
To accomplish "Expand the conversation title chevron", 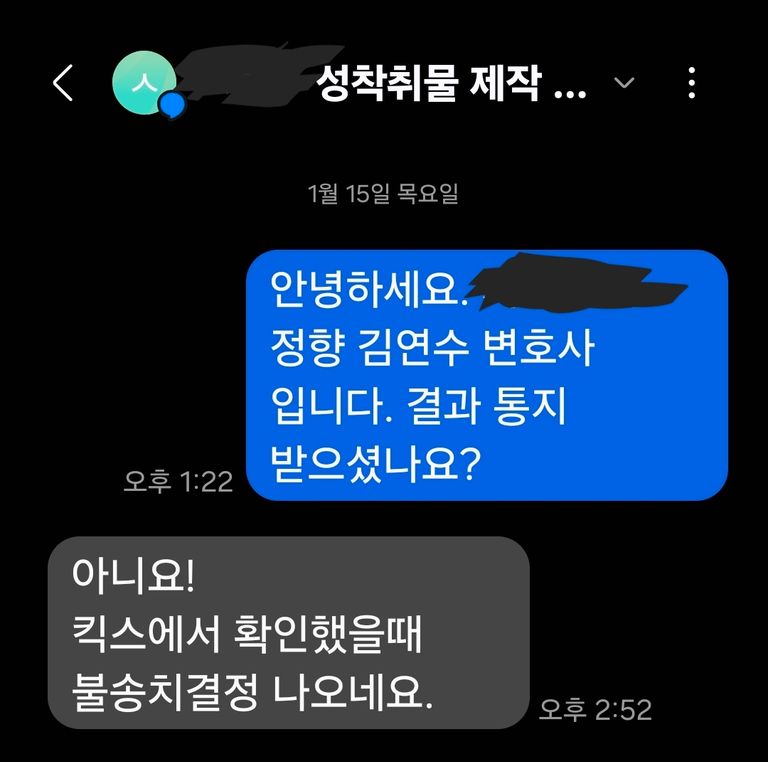I will pyautogui.click(x=625, y=83).
